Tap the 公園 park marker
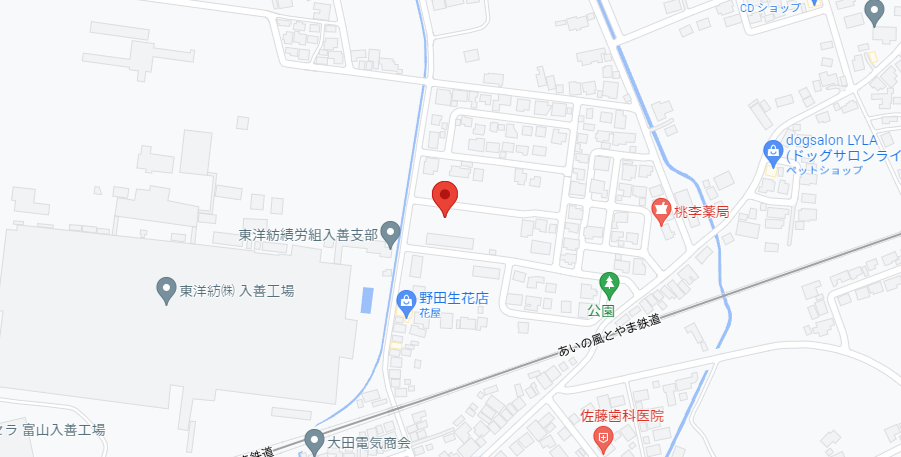 click(608, 284)
